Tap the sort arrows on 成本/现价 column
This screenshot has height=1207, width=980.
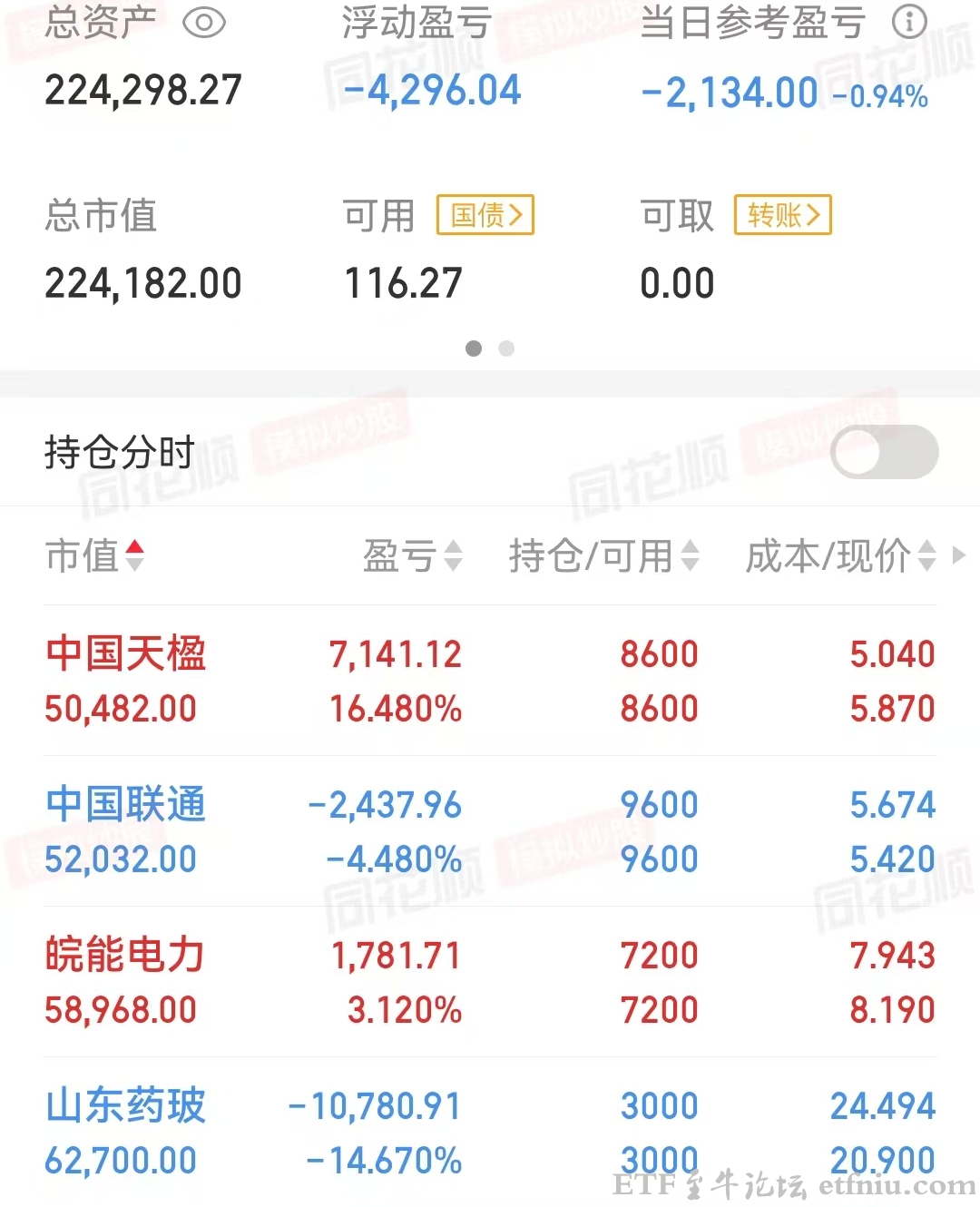tap(926, 556)
